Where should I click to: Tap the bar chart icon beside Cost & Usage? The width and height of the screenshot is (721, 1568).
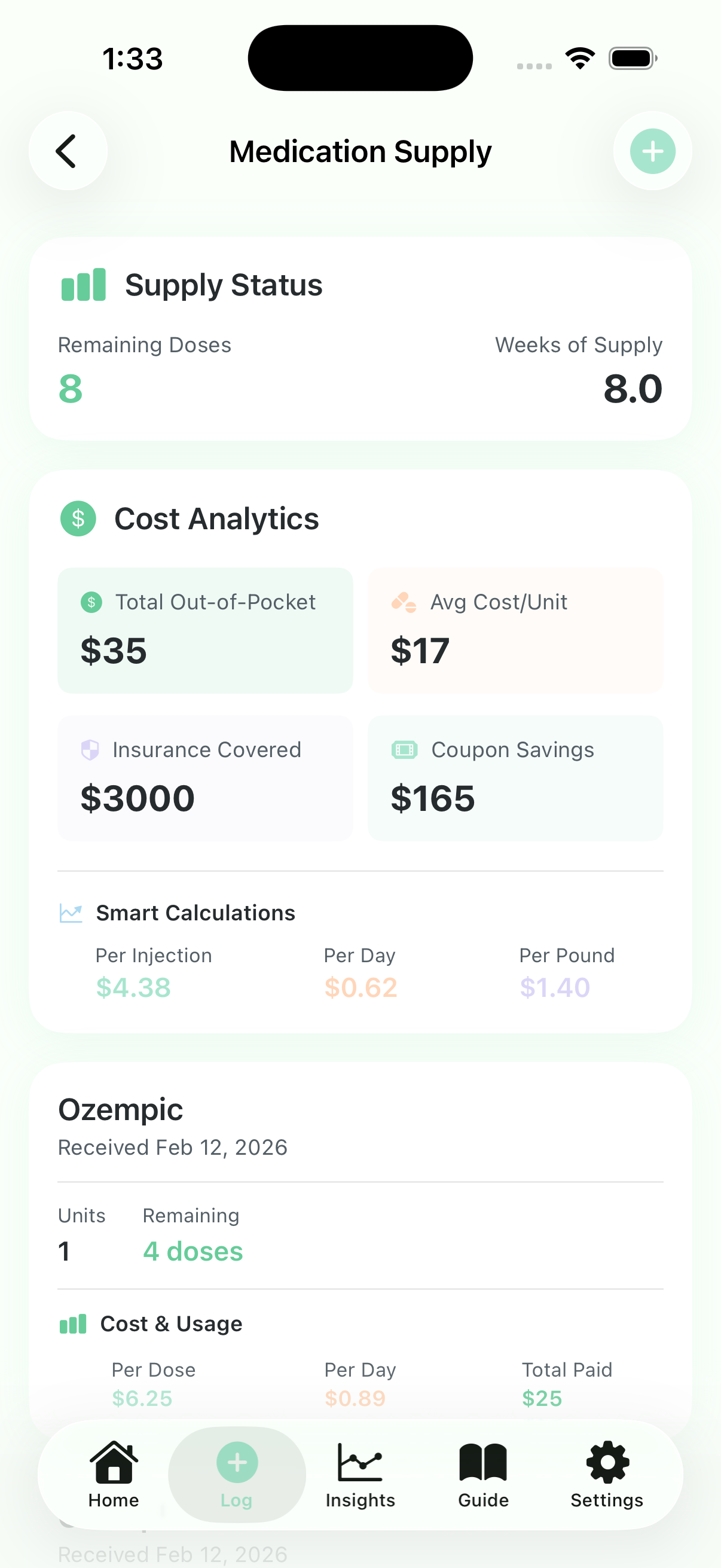coord(72,1323)
